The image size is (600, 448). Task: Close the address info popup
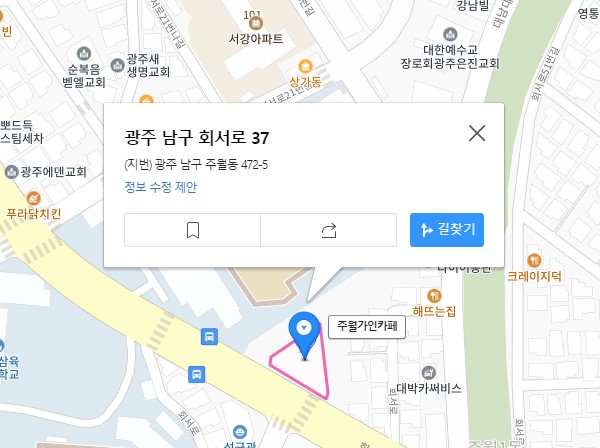click(x=477, y=133)
